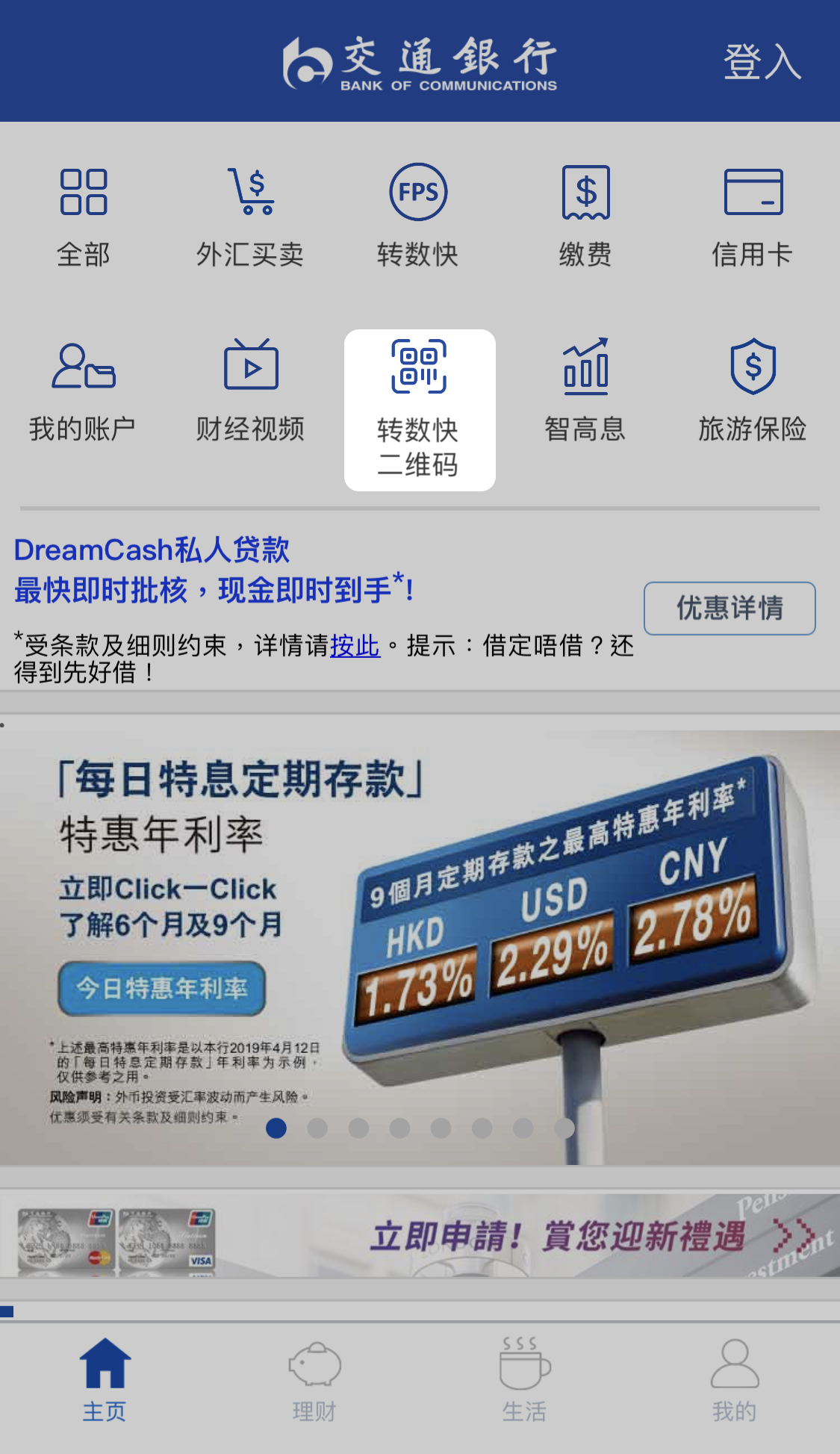Follow the 按此 terms link
Screen dimensions: 840x1454
(355, 645)
